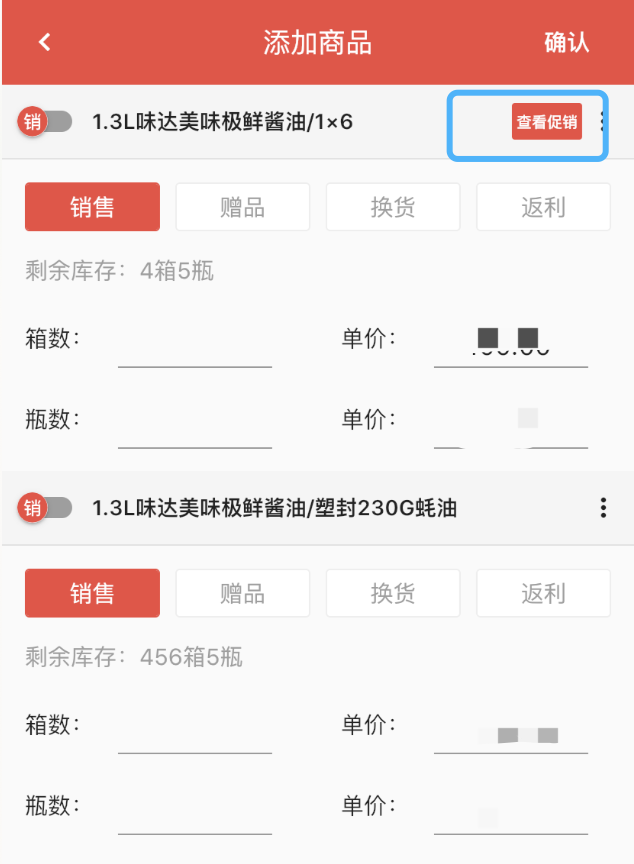Enter 瓶数 for 塑封230G蚝油 product
Viewport: 634px width, 864px height.
click(195, 811)
